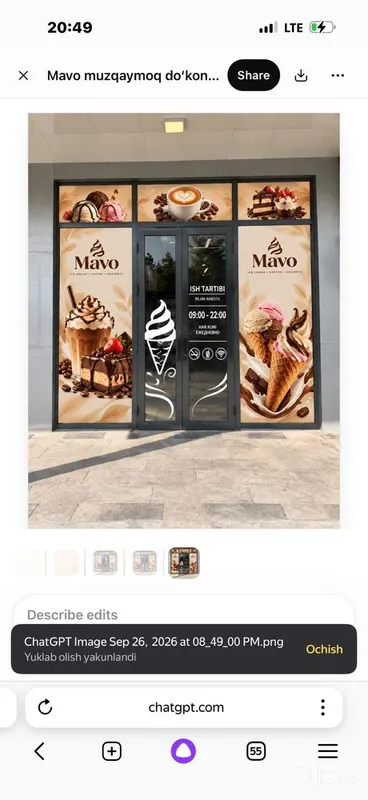Select the last highlighted image version thumbnail

pos(184,563)
